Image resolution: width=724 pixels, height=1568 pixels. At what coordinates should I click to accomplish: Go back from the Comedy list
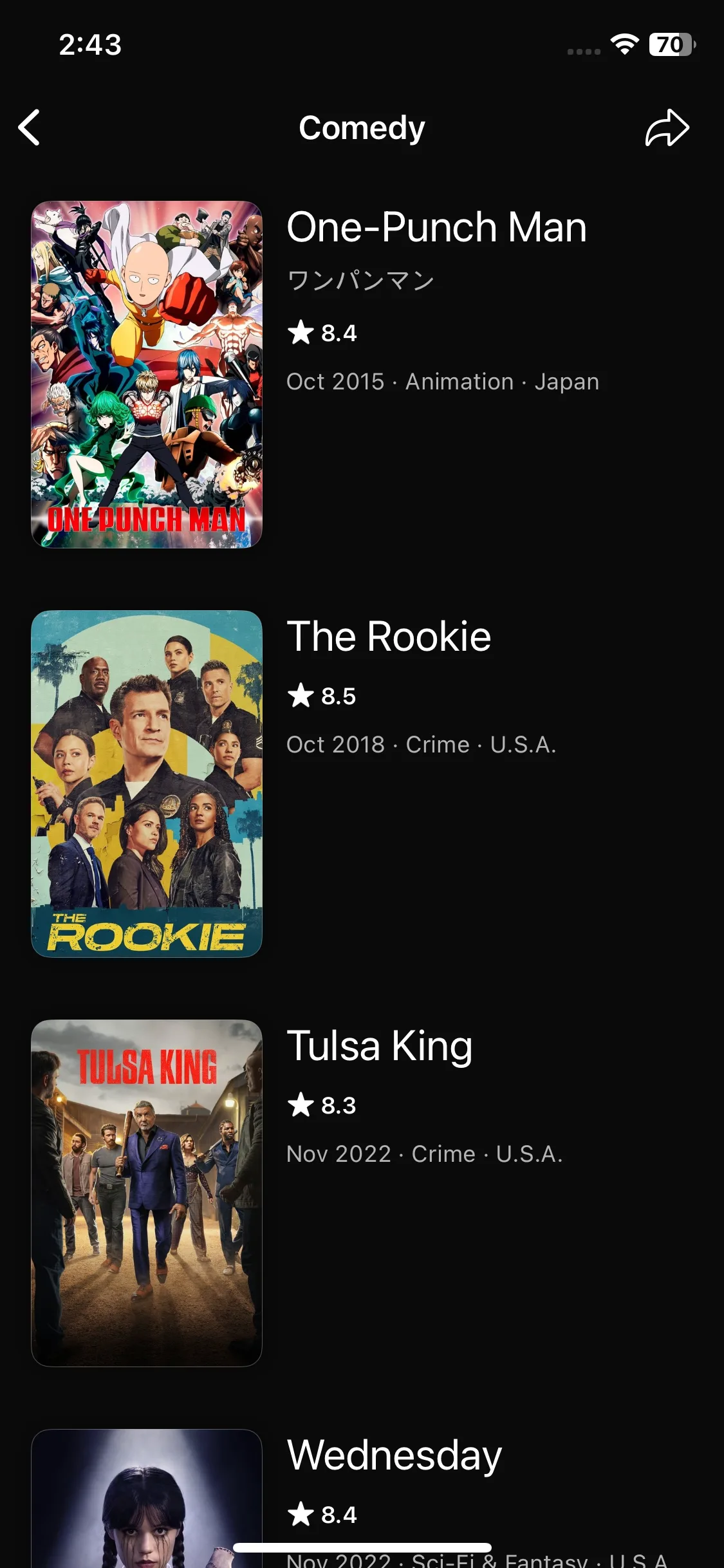click(30, 127)
